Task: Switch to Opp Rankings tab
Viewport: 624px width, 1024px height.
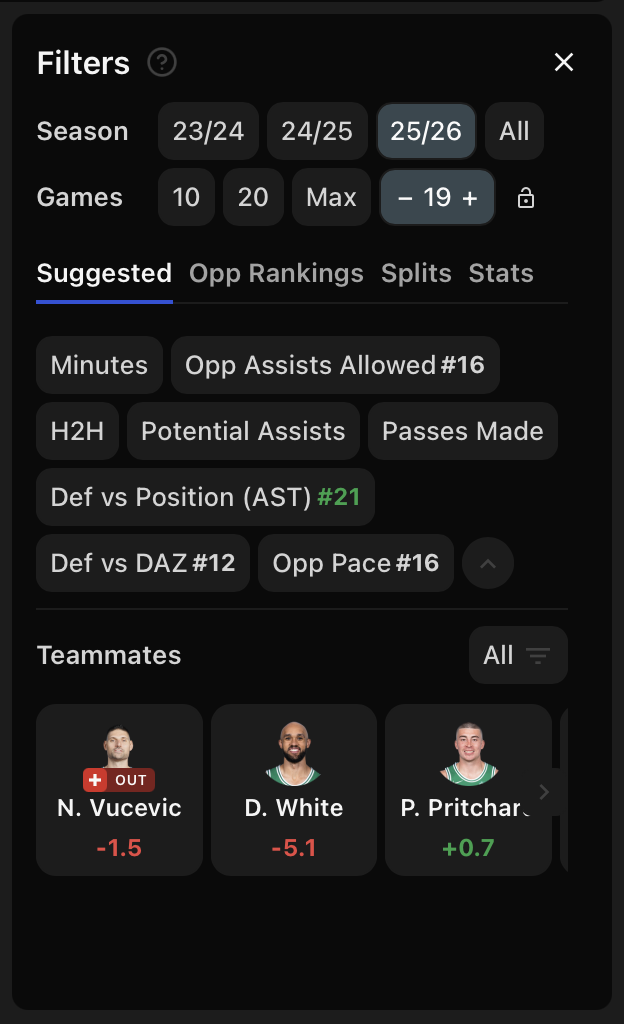Action: click(276, 273)
